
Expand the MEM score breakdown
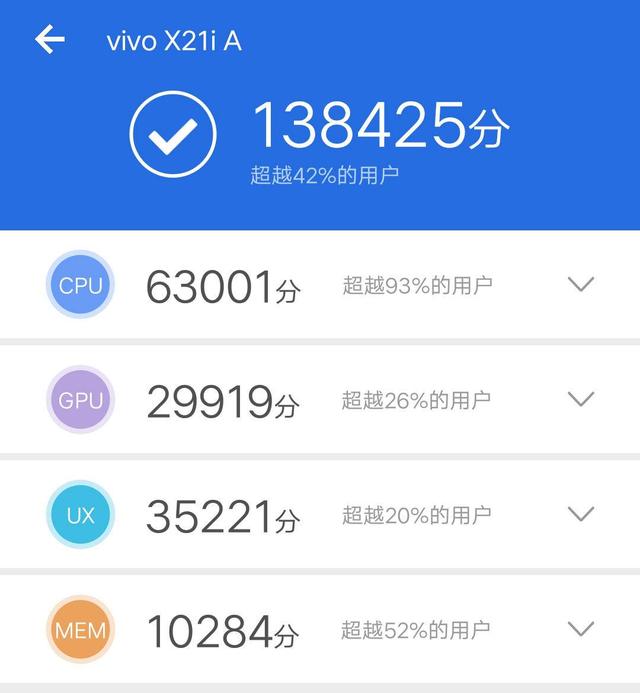click(x=581, y=629)
